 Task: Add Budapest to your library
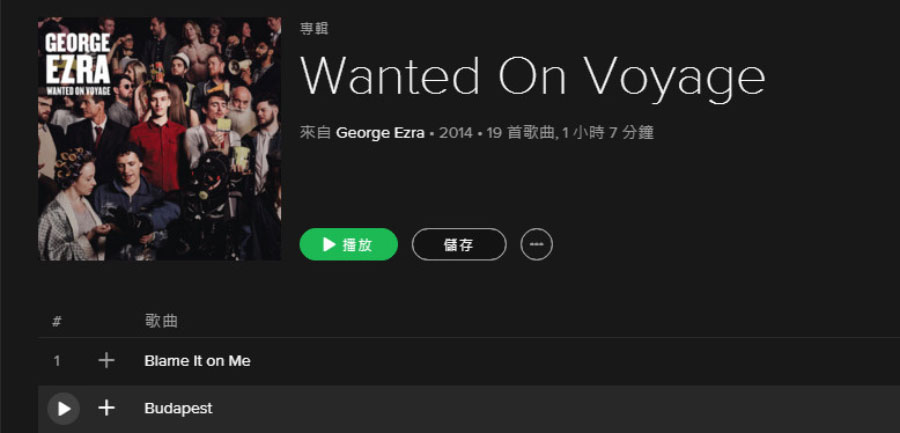[x=107, y=408]
